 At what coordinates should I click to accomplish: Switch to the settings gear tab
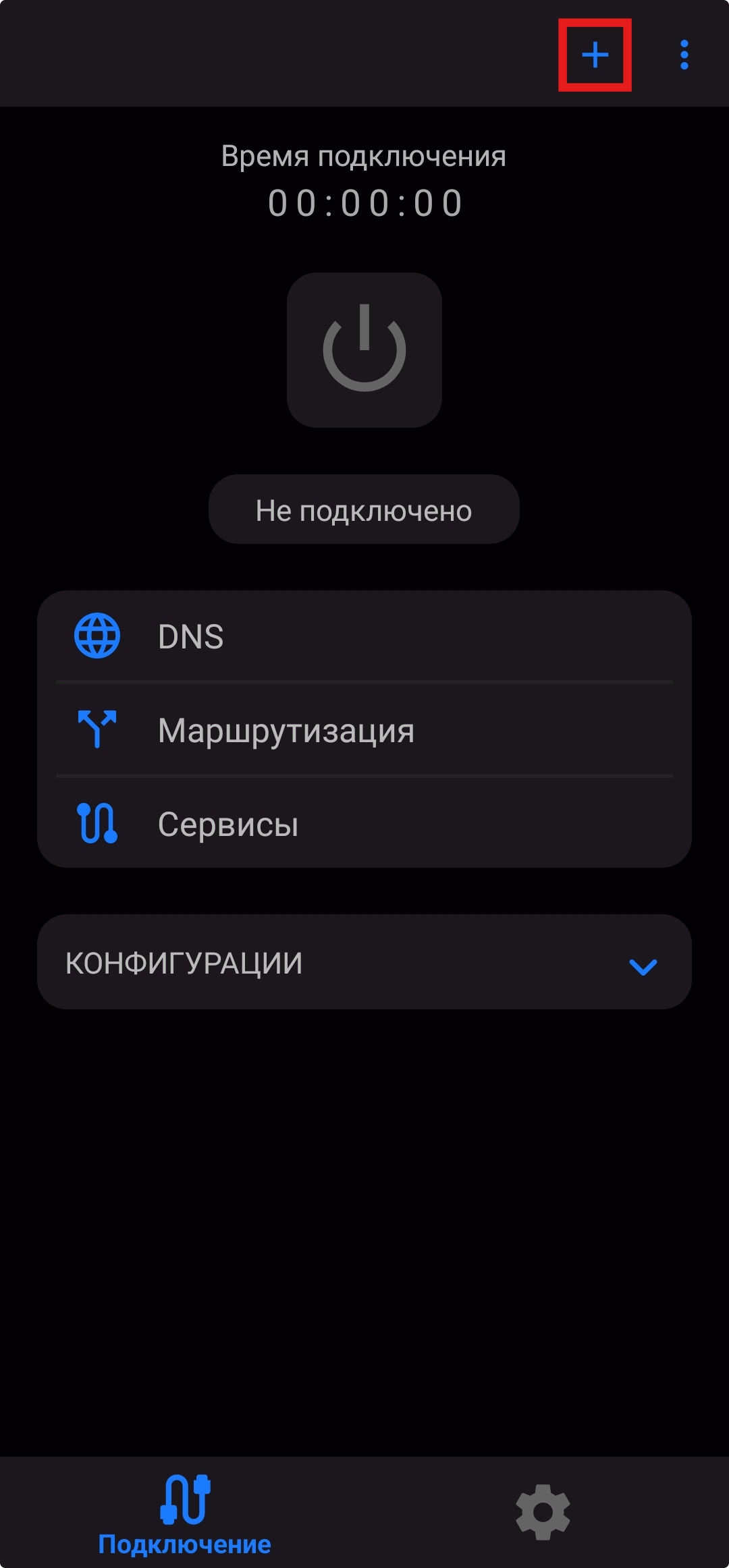pos(543,1512)
